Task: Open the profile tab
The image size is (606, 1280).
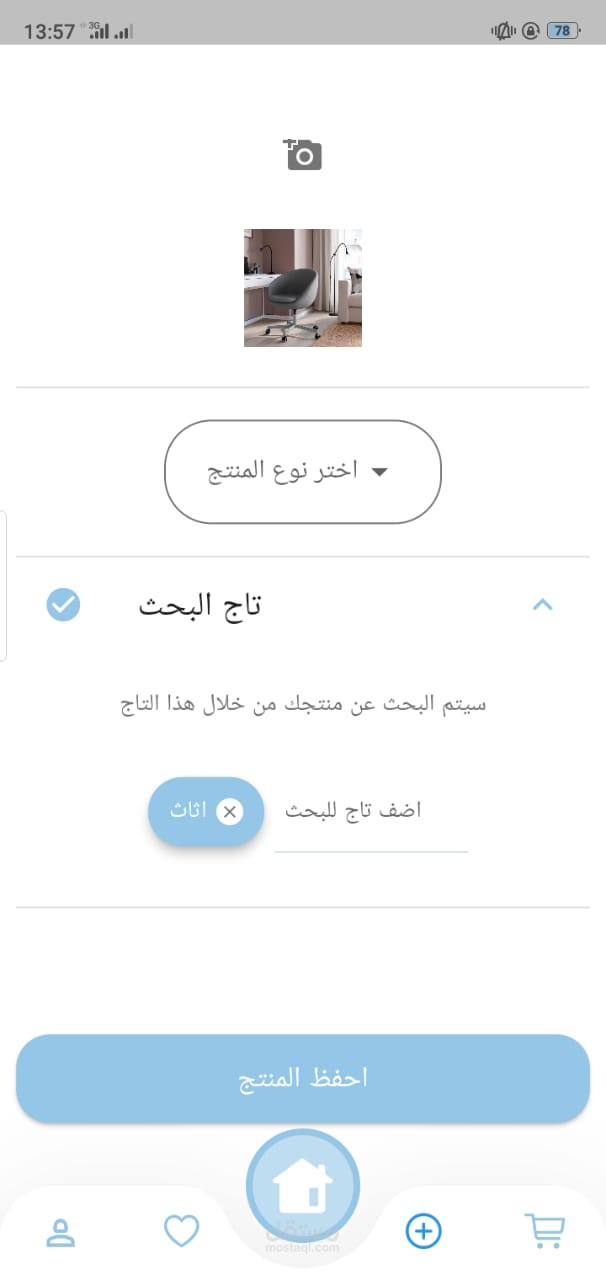Action: pyautogui.click(x=61, y=1232)
